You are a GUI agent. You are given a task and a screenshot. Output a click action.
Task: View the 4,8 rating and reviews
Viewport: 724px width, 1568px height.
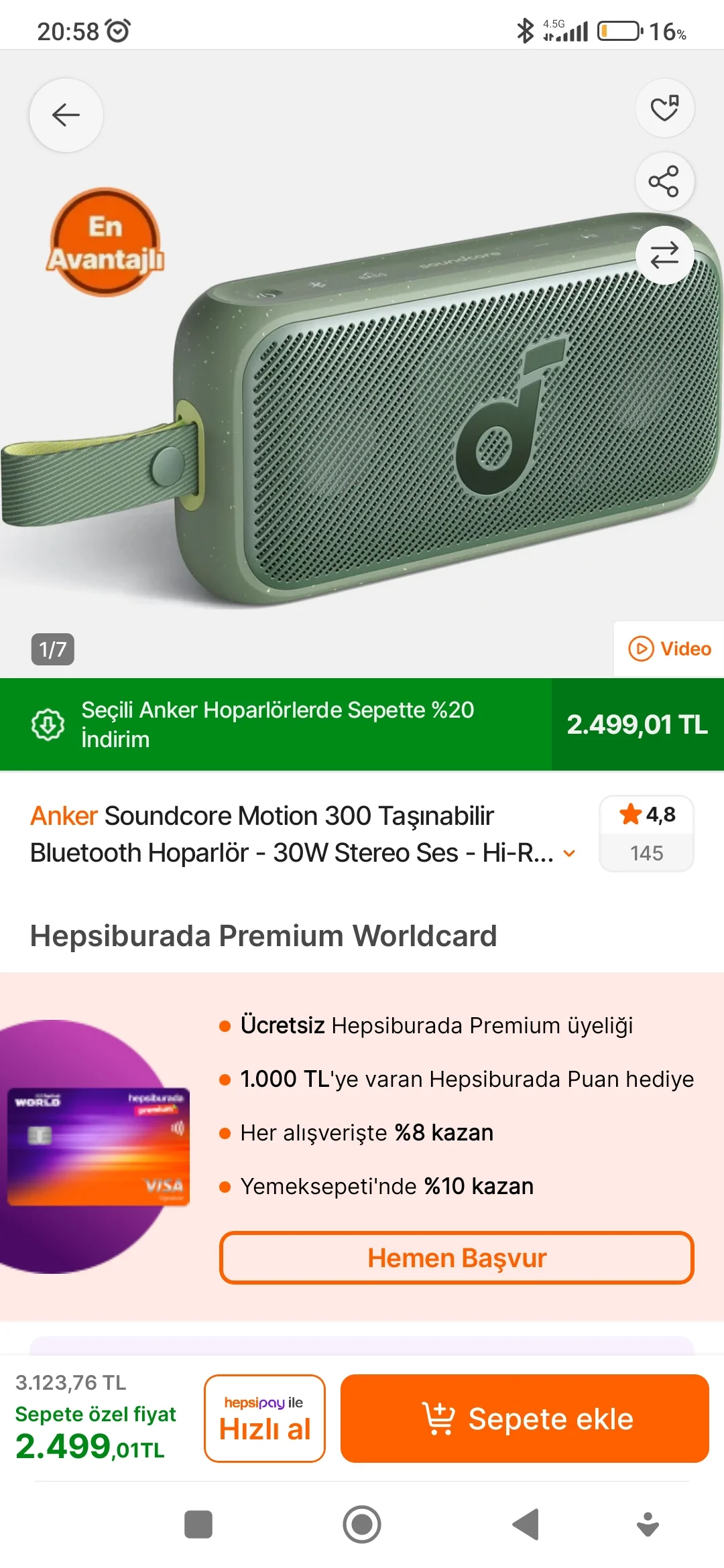click(646, 833)
